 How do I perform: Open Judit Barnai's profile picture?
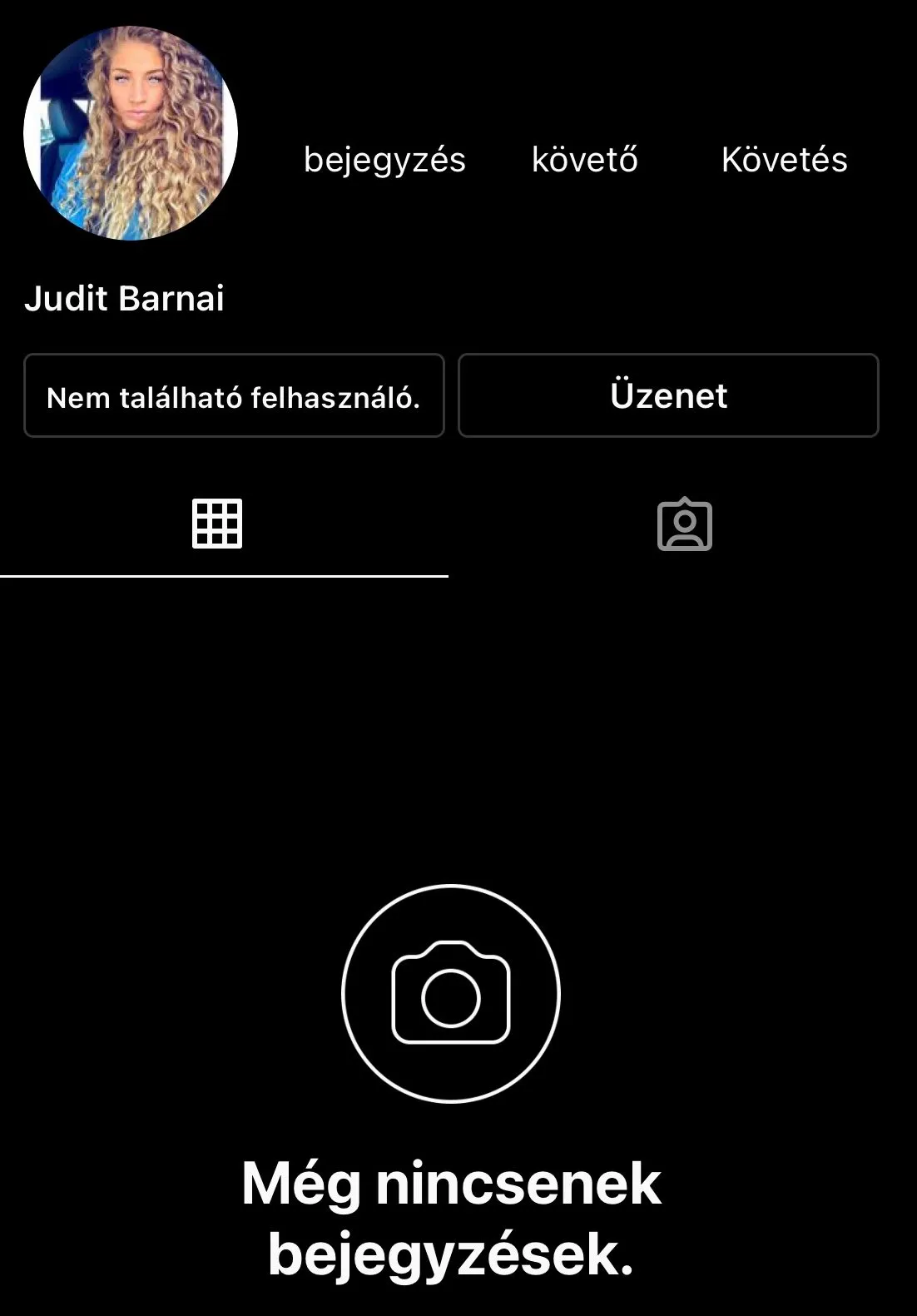click(131, 133)
